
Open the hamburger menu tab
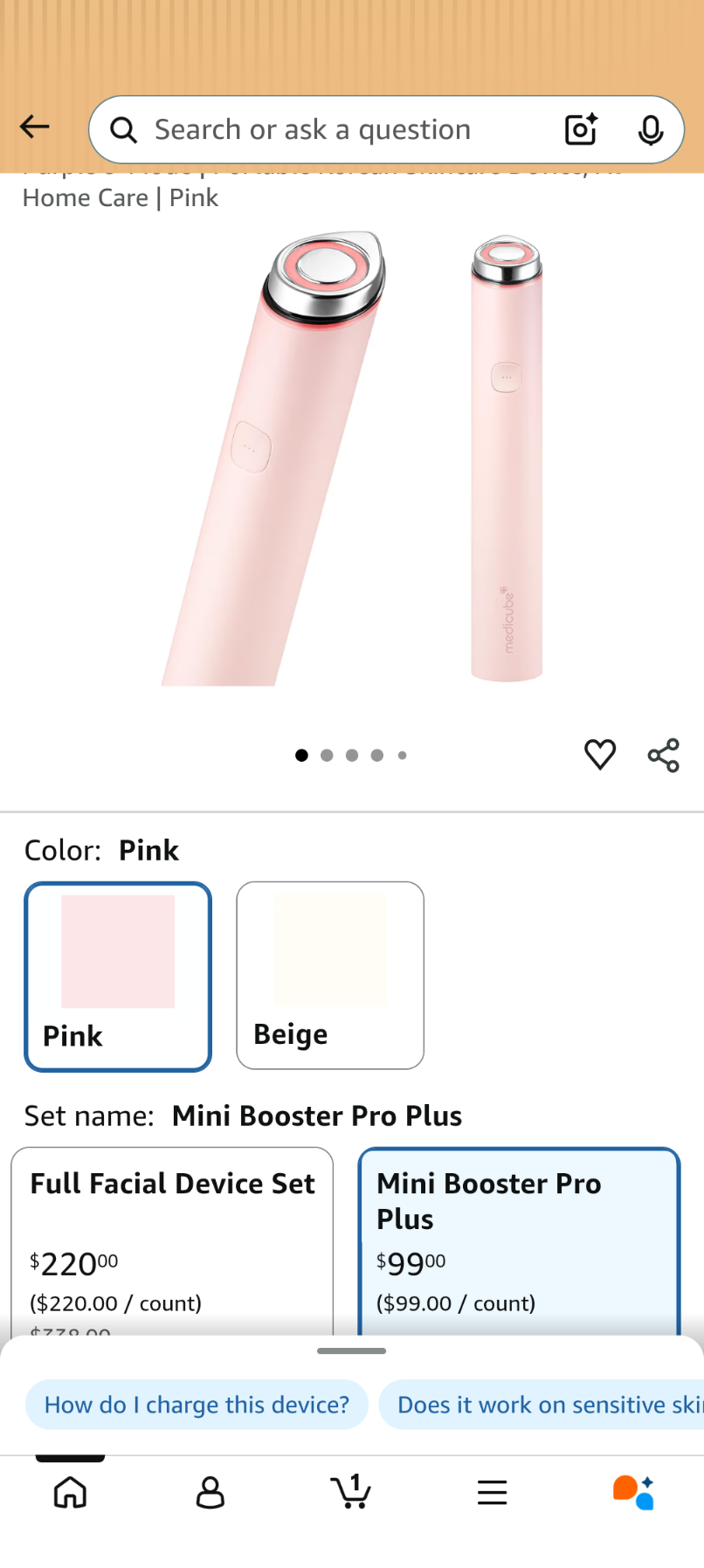493,1492
